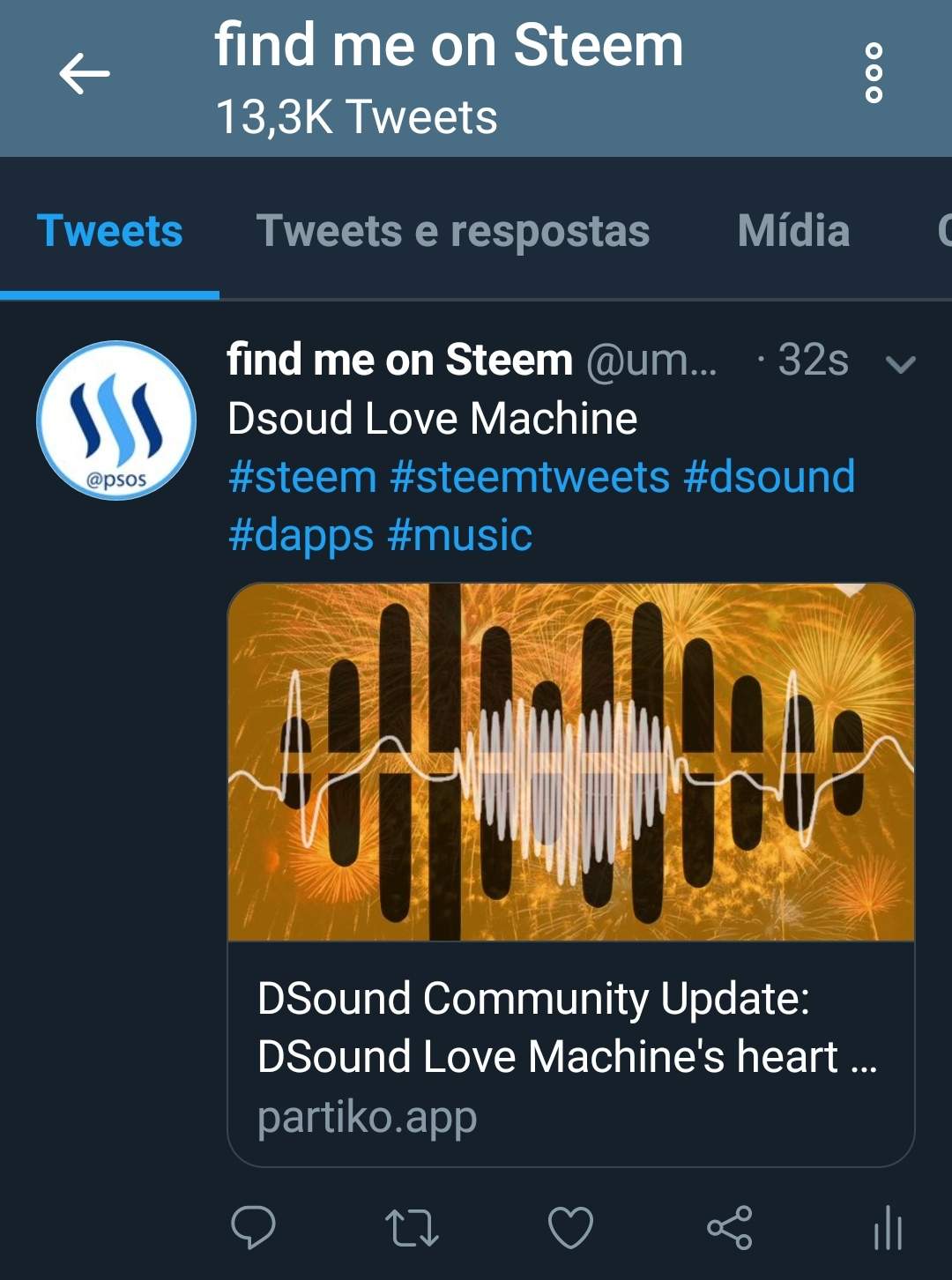This screenshot has width=952, height=1280.
Task: Expand the tweet options chevron
Action: (x=900, y=363)
